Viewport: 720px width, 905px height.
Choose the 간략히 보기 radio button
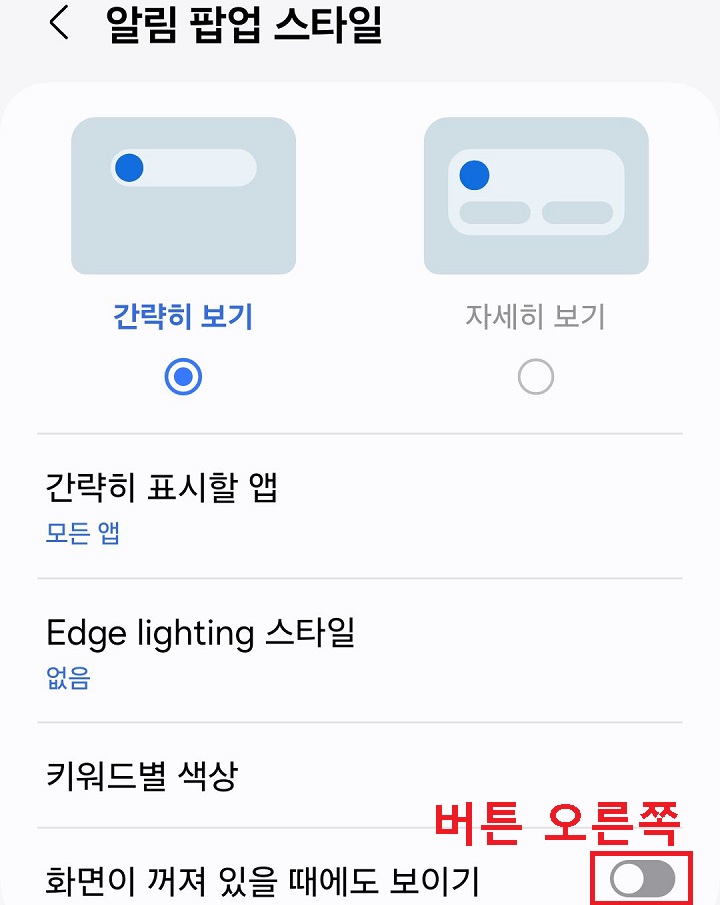pos(184,377)
